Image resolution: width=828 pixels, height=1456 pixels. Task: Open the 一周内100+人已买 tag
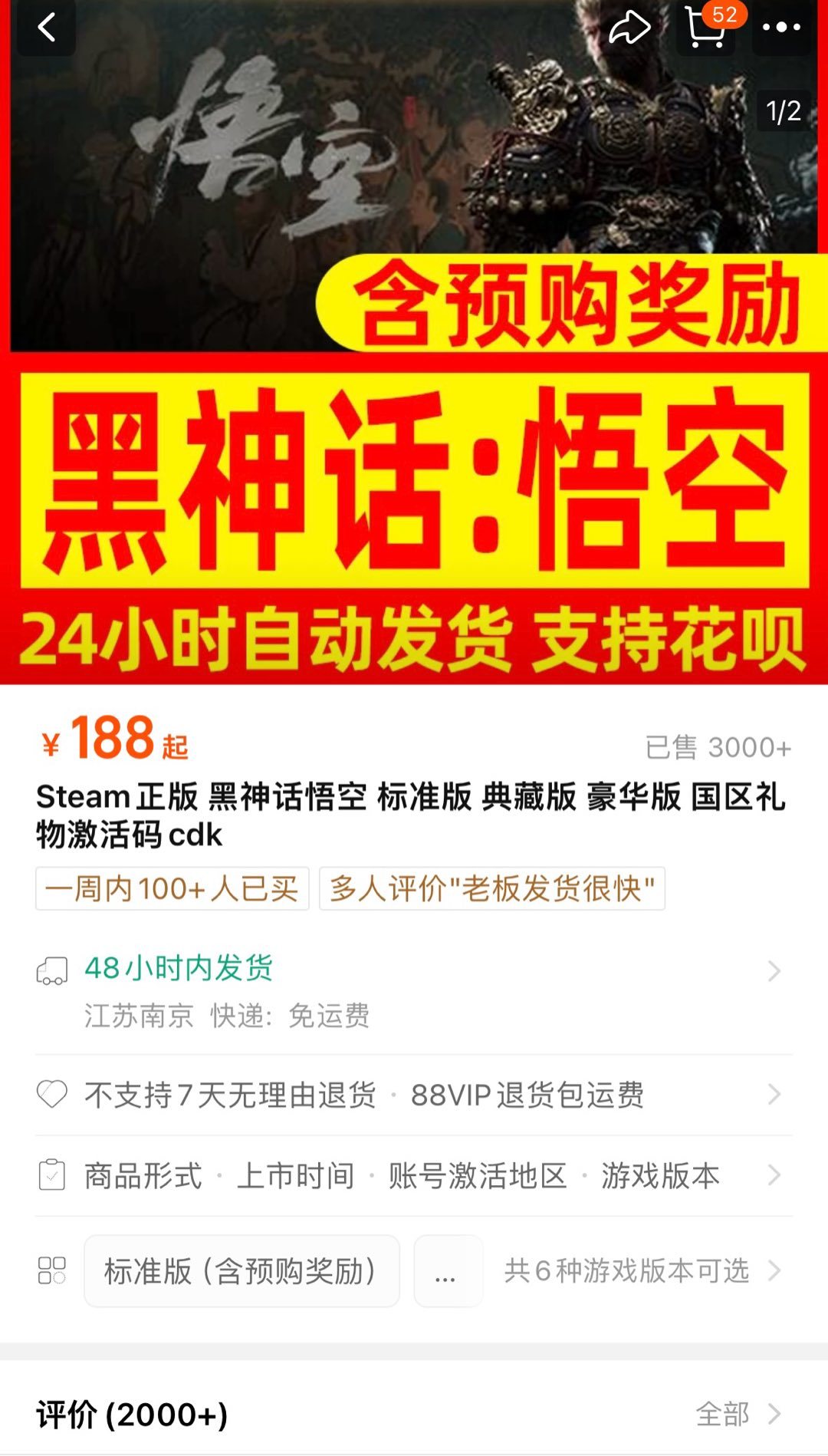(172, 888)
